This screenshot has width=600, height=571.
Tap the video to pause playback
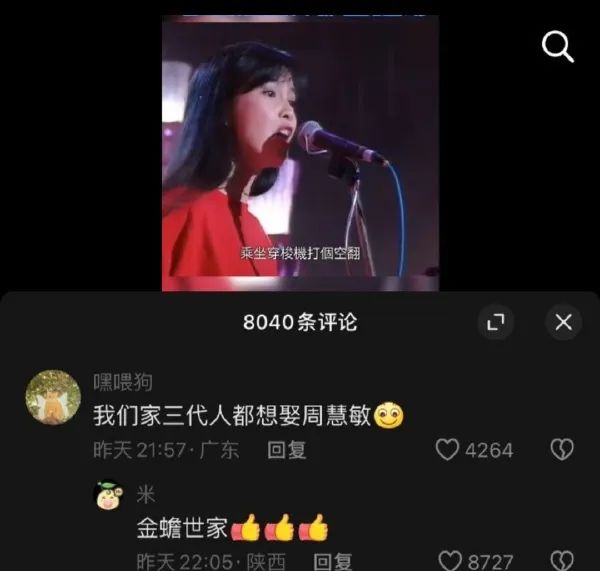(300, 150)
